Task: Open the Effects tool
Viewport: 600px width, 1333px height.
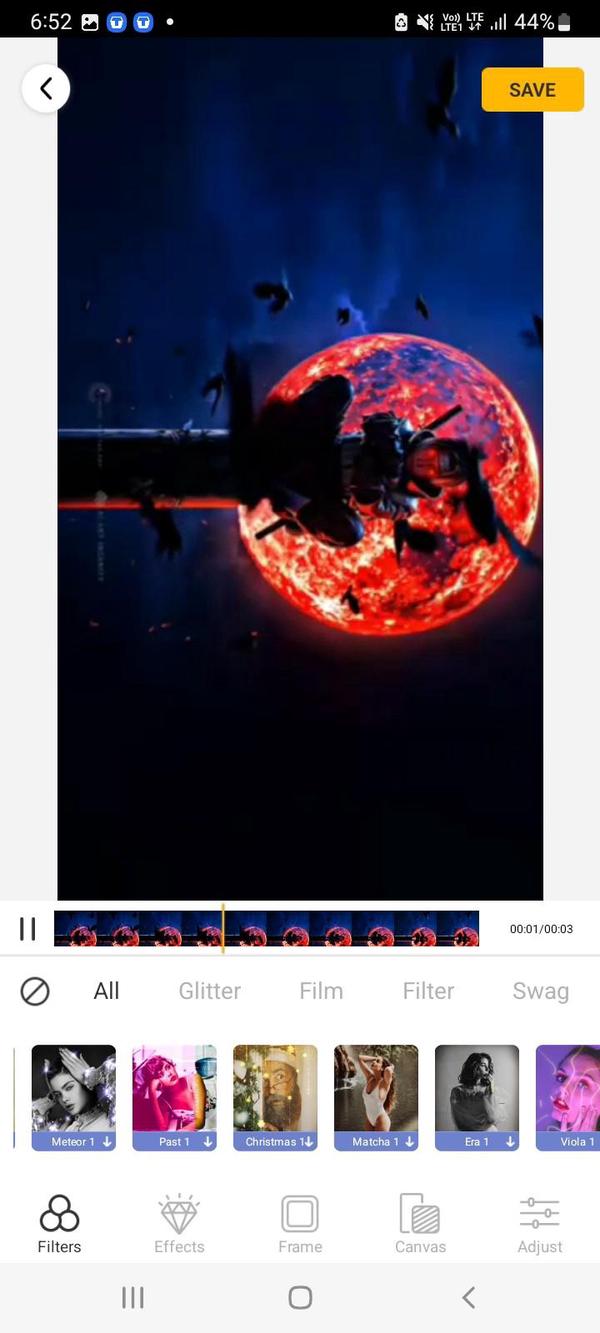Action: [x=179, y=1224]
